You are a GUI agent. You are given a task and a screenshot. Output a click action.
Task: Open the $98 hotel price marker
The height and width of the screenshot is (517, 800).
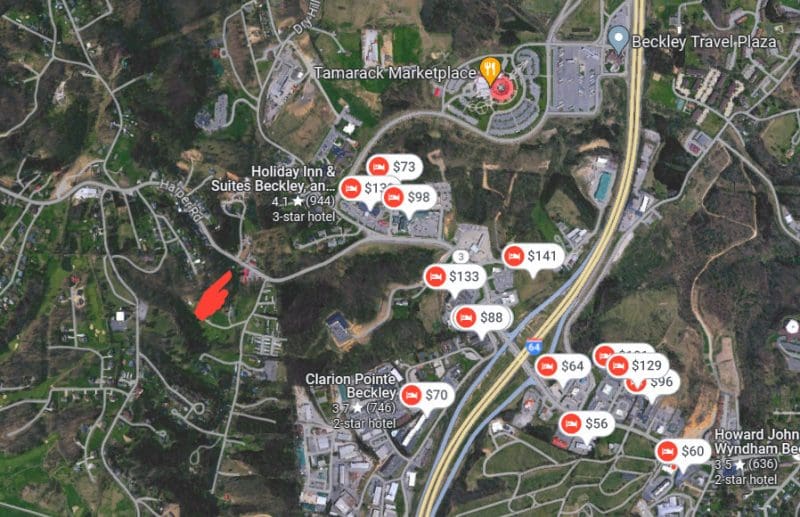(x=408, y=198)
